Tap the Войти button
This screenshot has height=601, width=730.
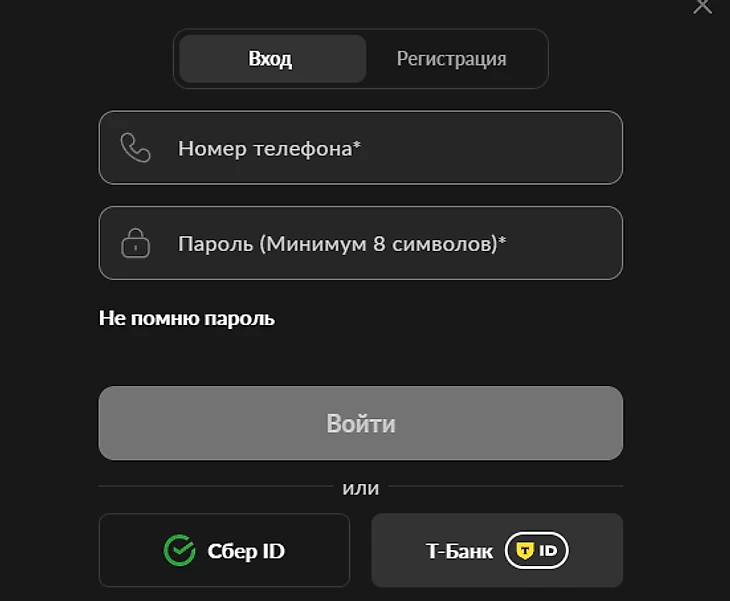[x=361, y=423]
